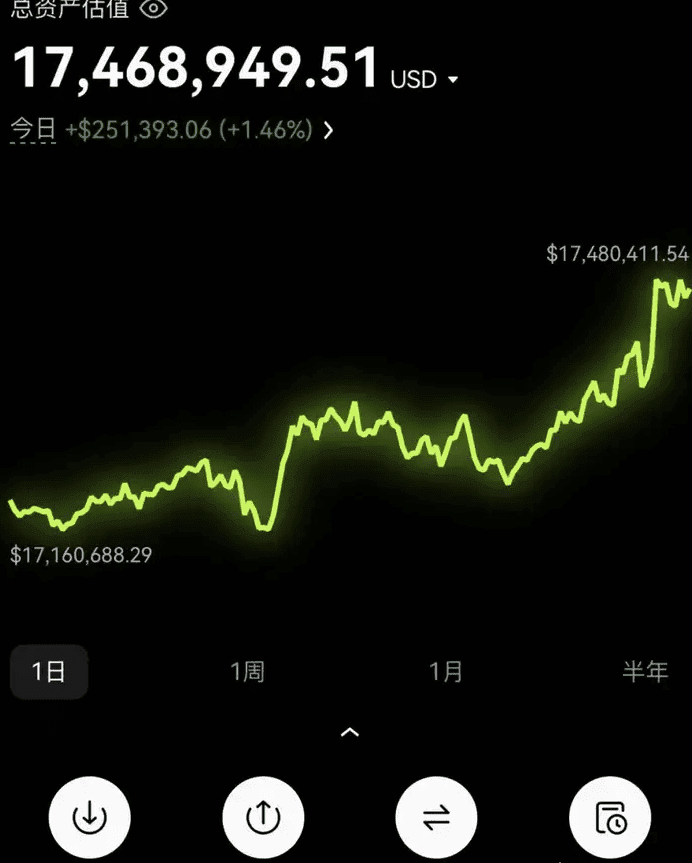
Task: Open the transaction history button
Action: click(x=610, y=817)
